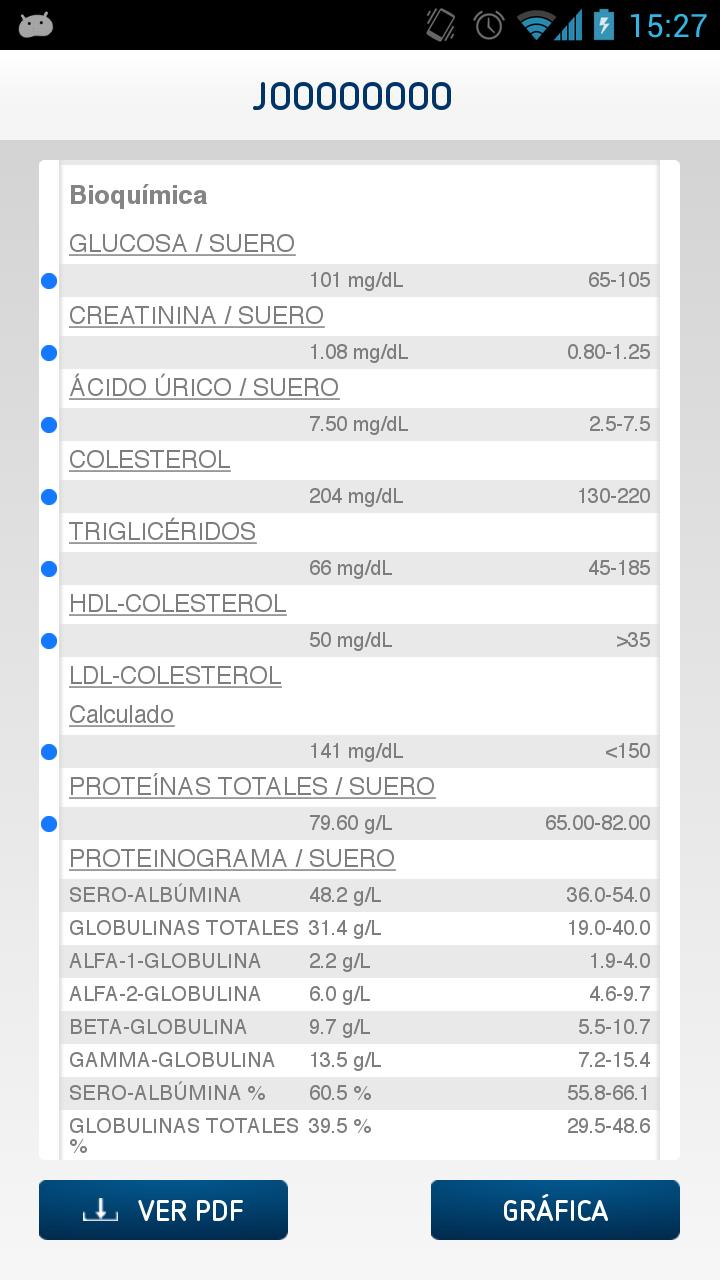Toggle the blue marker next to HDL-COLESTEROL

click(47, 640)
